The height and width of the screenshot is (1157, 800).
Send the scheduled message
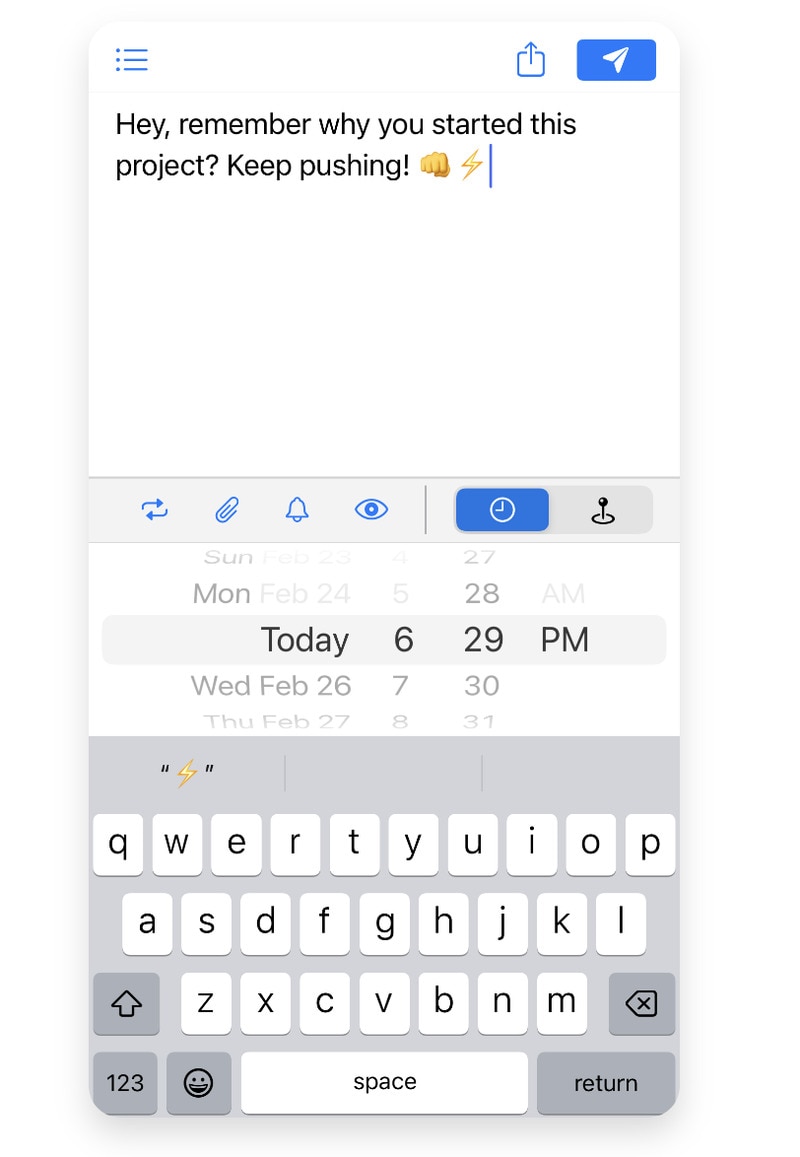click(616, 60)
